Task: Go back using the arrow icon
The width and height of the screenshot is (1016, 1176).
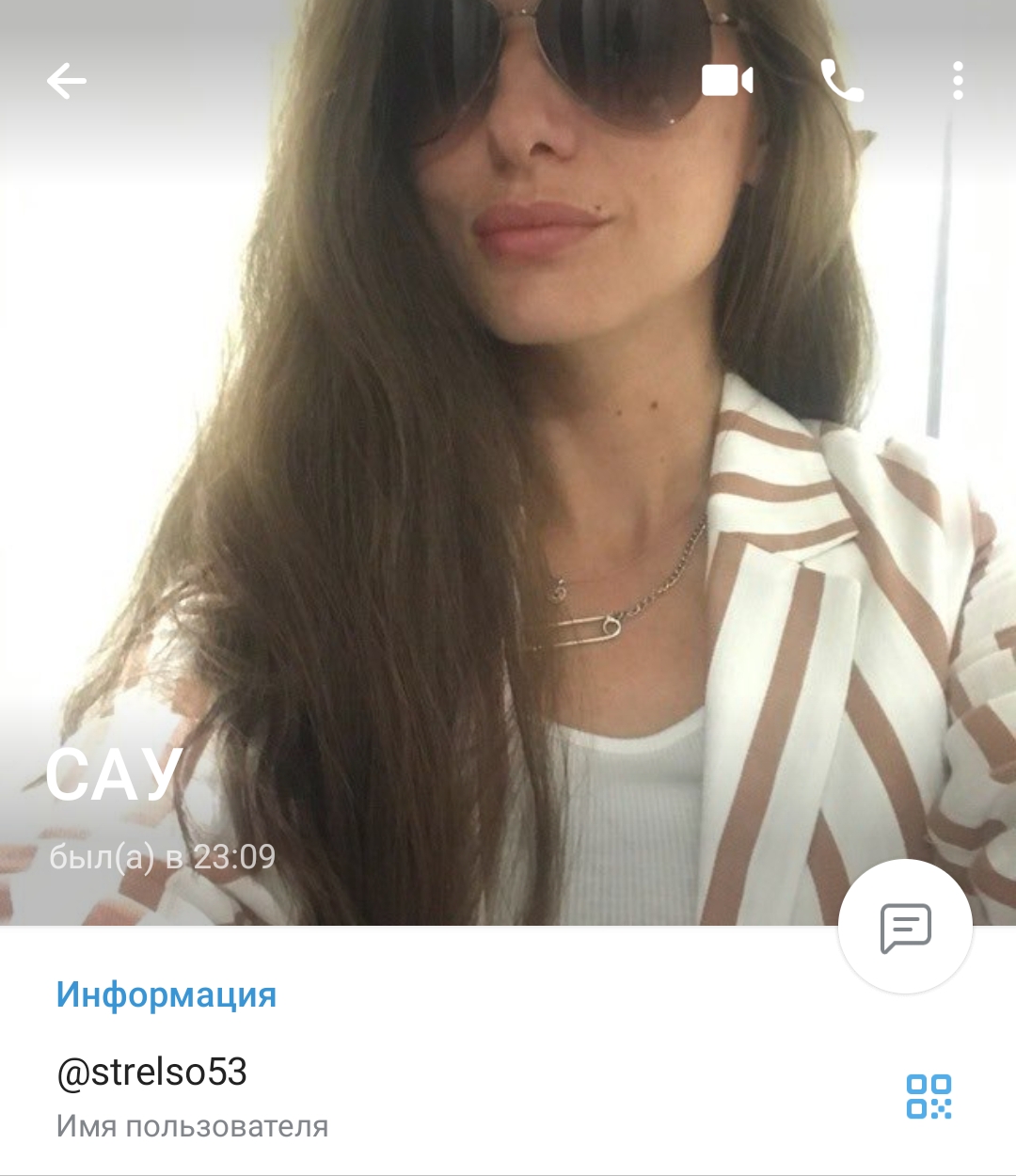Action: pyautogui.click(x=67, y=81)
